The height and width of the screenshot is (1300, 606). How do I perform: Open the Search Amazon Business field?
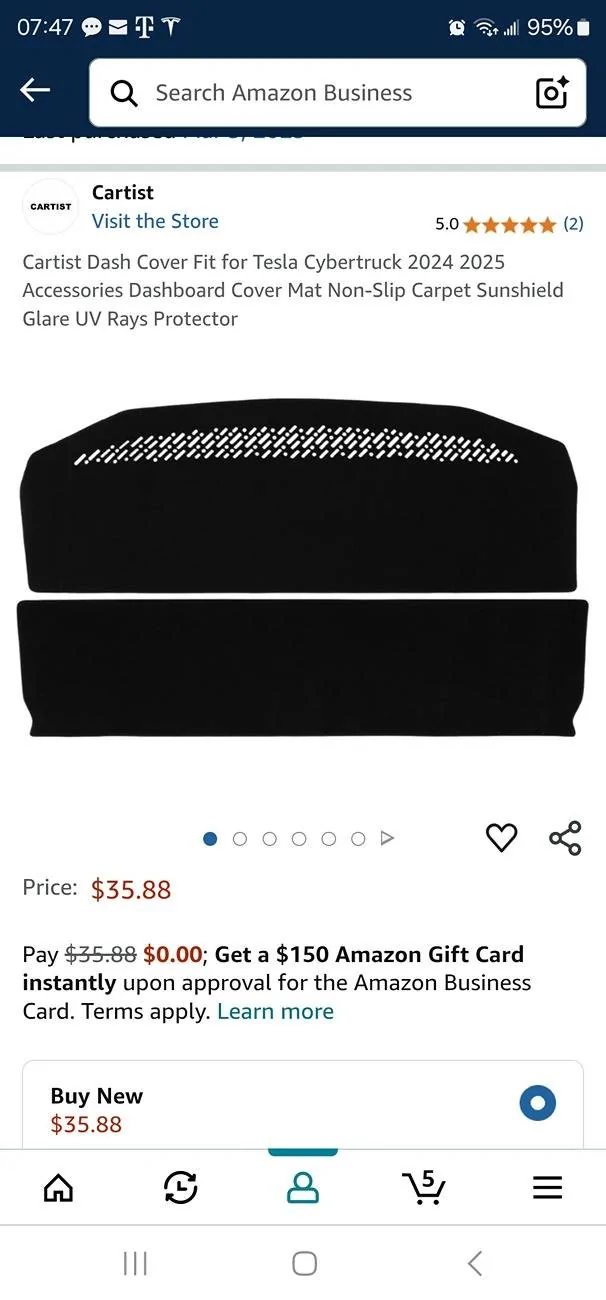(337, 93)
